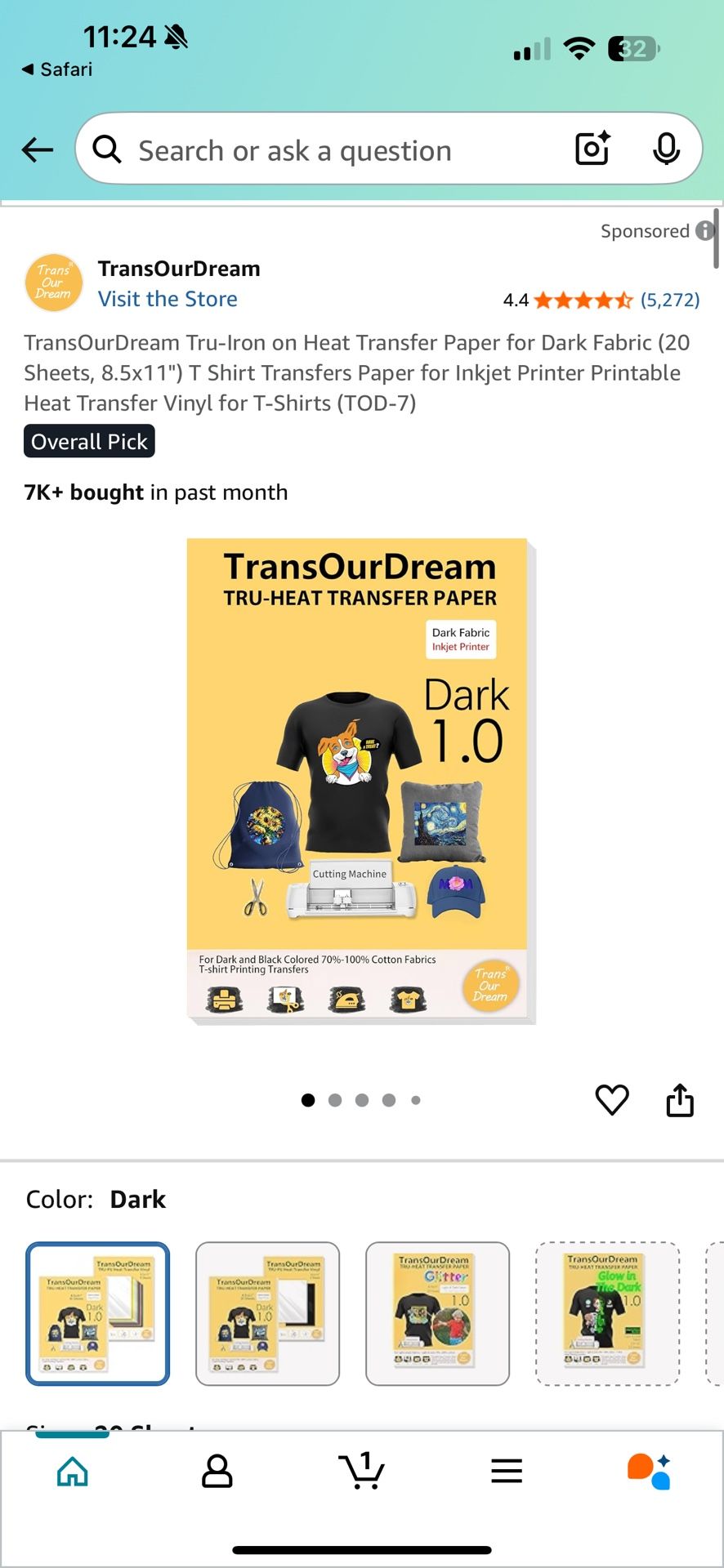The height and width of the screenshot is (1568, 724).
Task: Open the 5,272 customer ratings
Action: 669,300
